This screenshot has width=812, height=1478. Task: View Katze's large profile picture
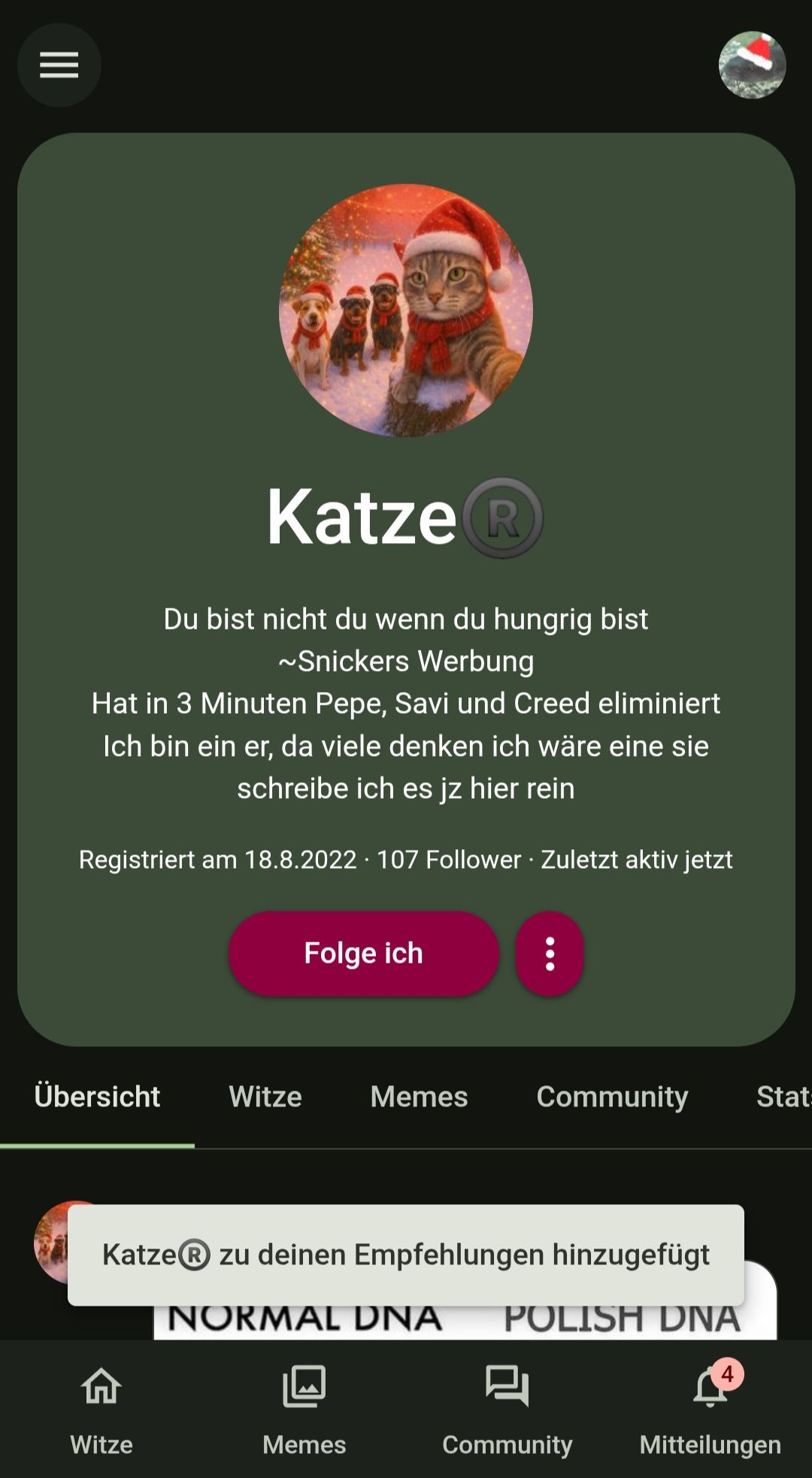point(406,311)
